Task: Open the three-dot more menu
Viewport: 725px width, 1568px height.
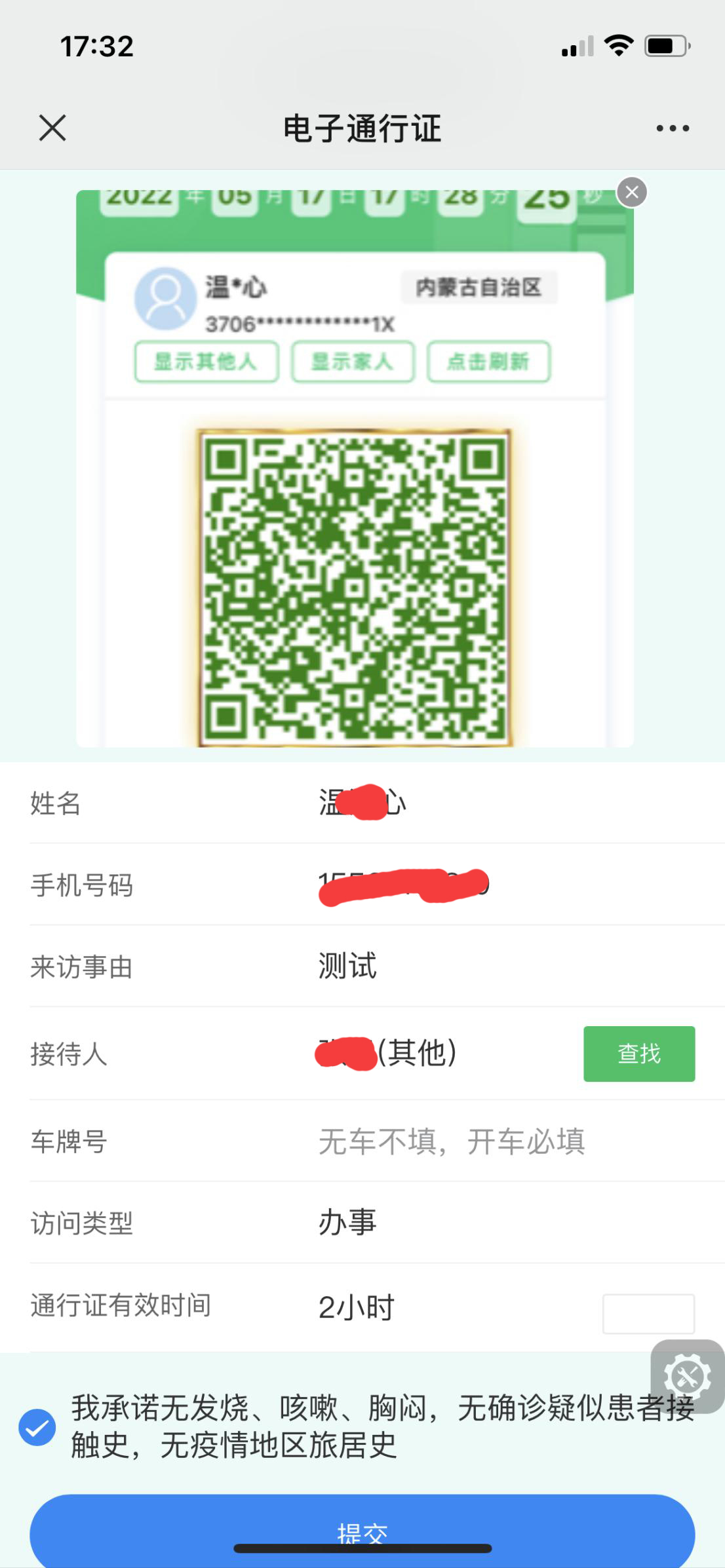Action: (x=673, y=128)
